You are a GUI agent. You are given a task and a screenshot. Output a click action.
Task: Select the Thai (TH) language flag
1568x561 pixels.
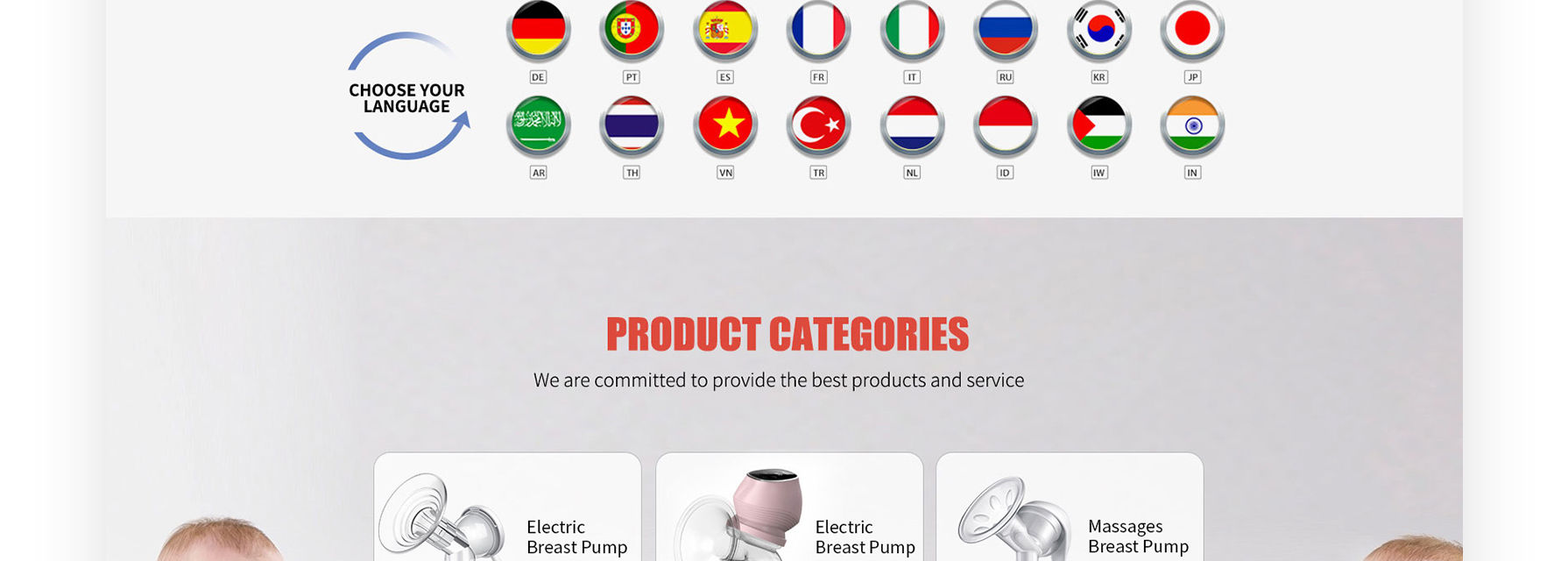(x=632, y=125)
